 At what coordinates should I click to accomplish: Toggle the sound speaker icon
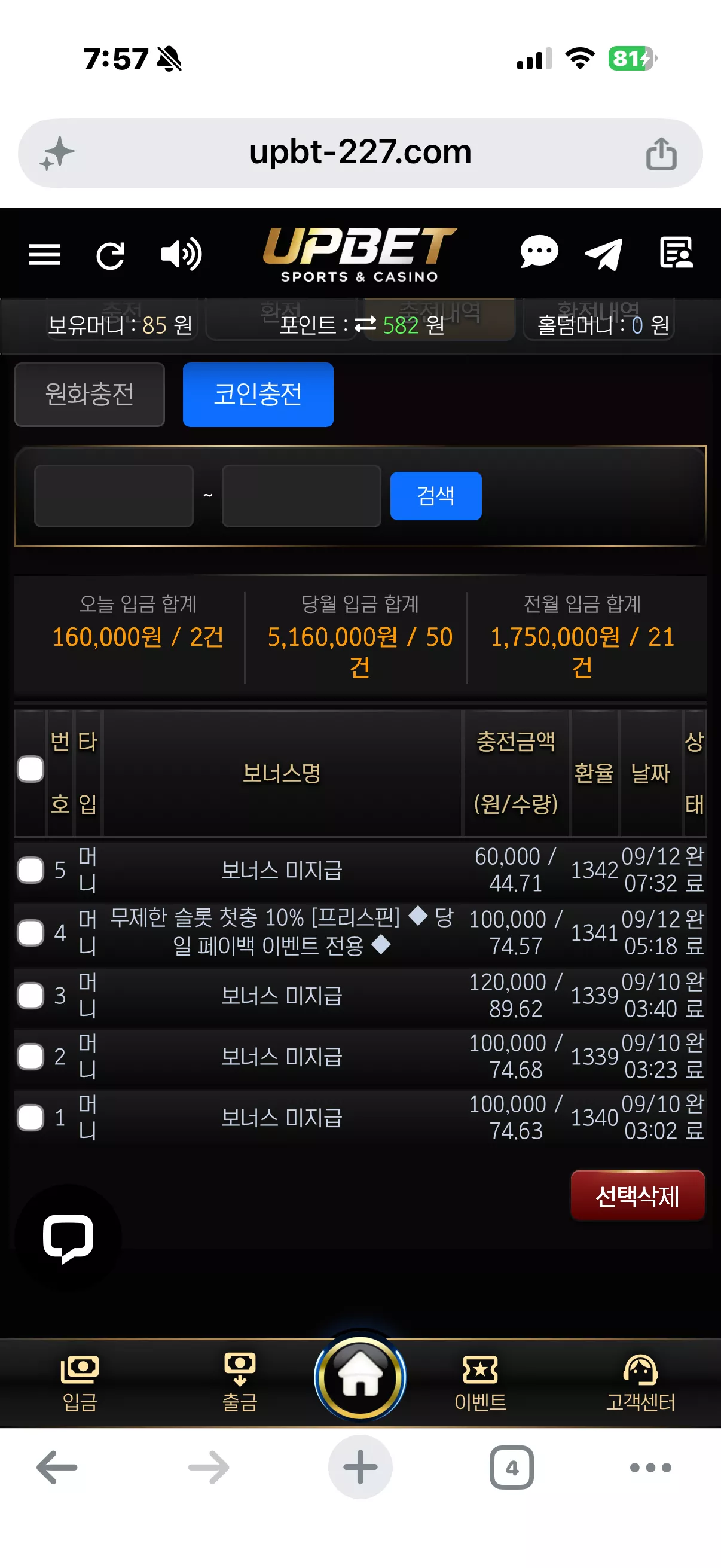(x=181, y=254)
